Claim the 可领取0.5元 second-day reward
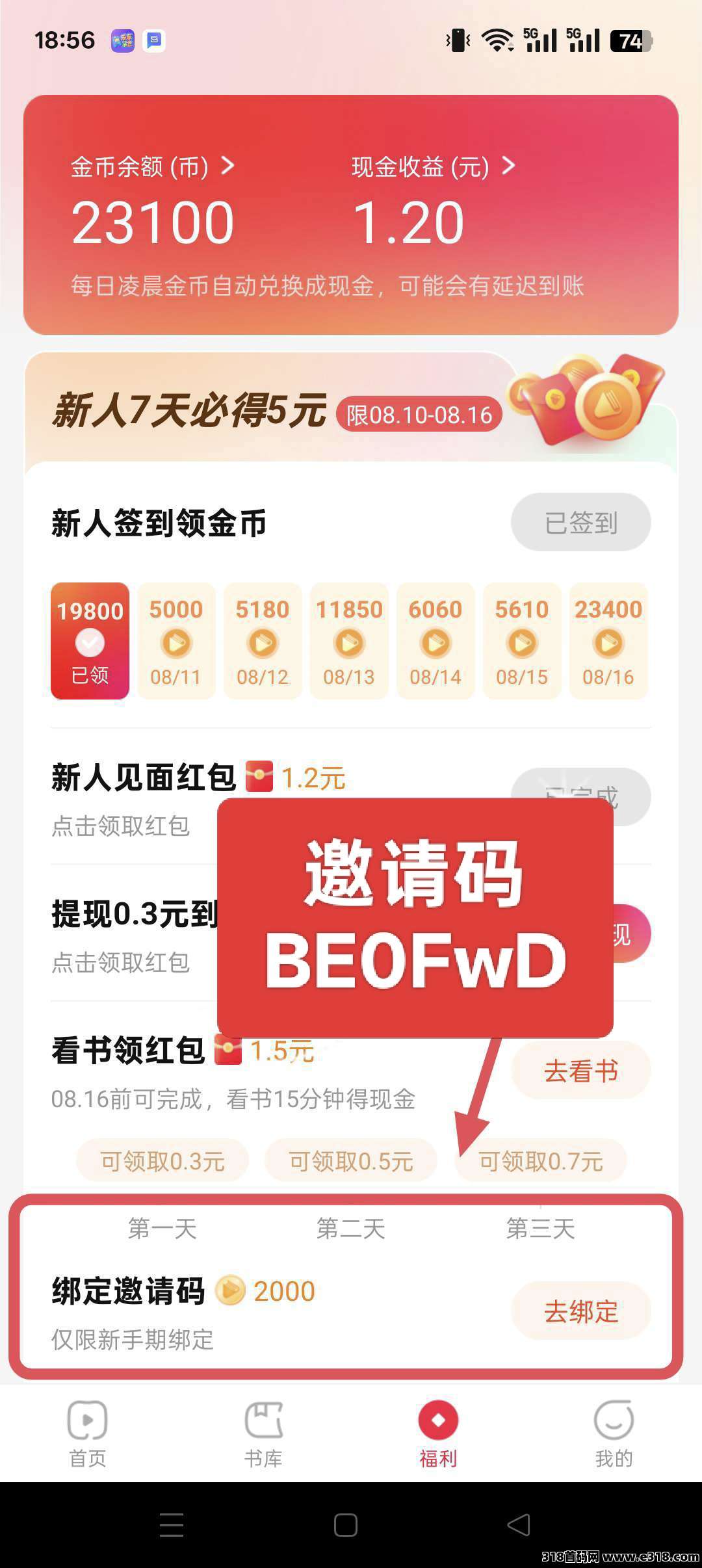702x1568 pixels. 351,1161
